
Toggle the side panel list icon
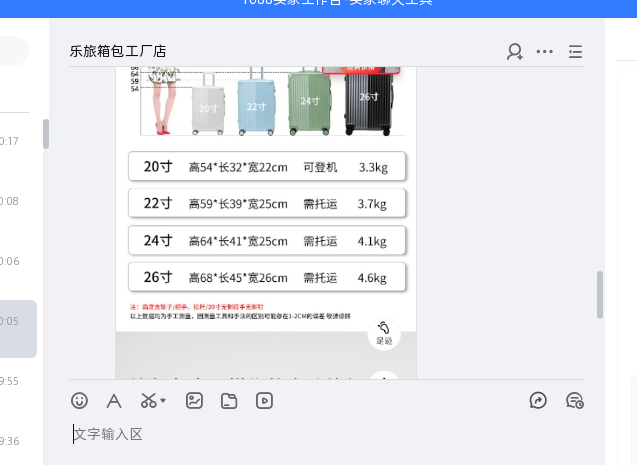(575, 52)
